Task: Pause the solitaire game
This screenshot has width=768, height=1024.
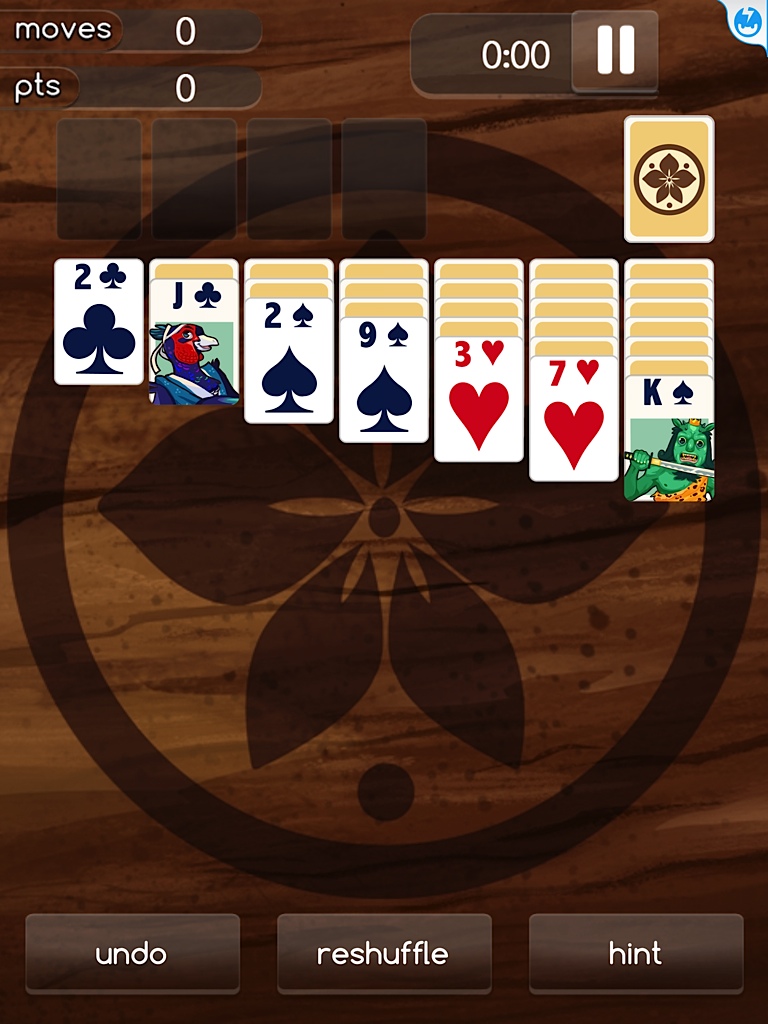Action: click(615, 51)
